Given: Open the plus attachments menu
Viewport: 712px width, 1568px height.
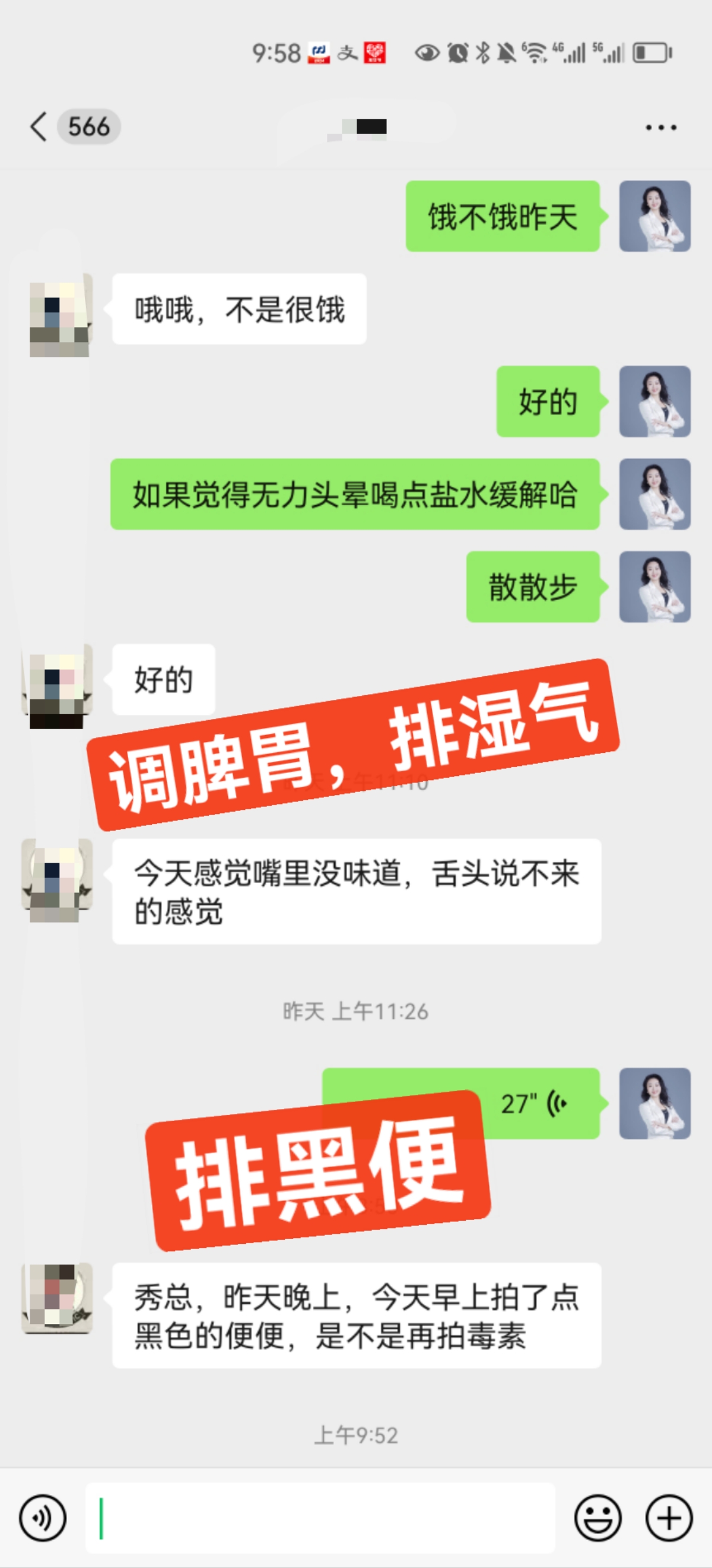Looking at the screenshot, I should [669, 1518].
